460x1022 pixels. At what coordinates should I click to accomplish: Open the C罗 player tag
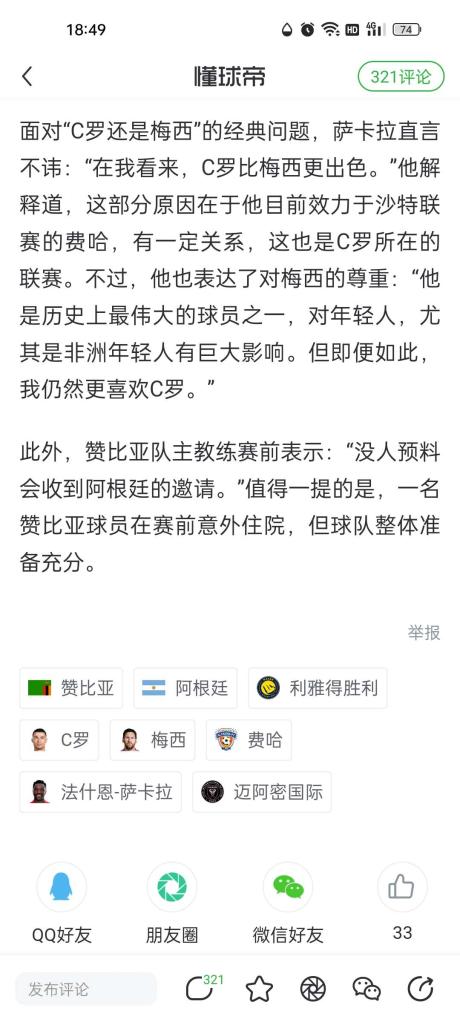pos(59,740)
